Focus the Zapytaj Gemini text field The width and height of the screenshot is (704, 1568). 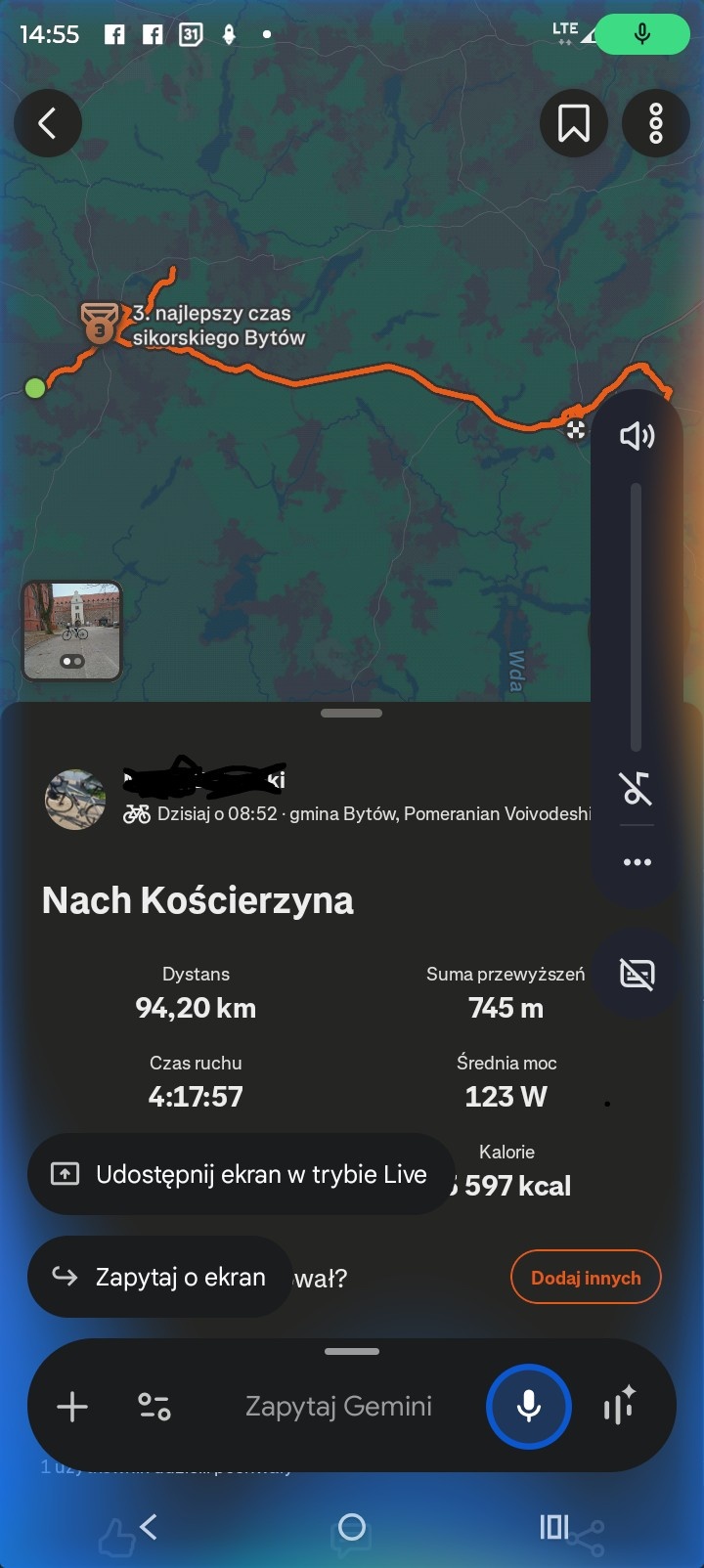(338, 1408)
